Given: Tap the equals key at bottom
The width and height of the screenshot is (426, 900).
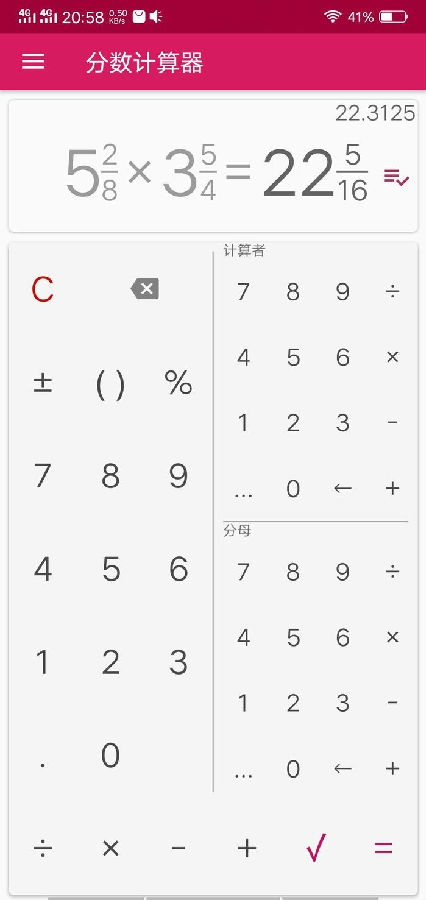Looking at the screenshot, I should click(384, 848).
